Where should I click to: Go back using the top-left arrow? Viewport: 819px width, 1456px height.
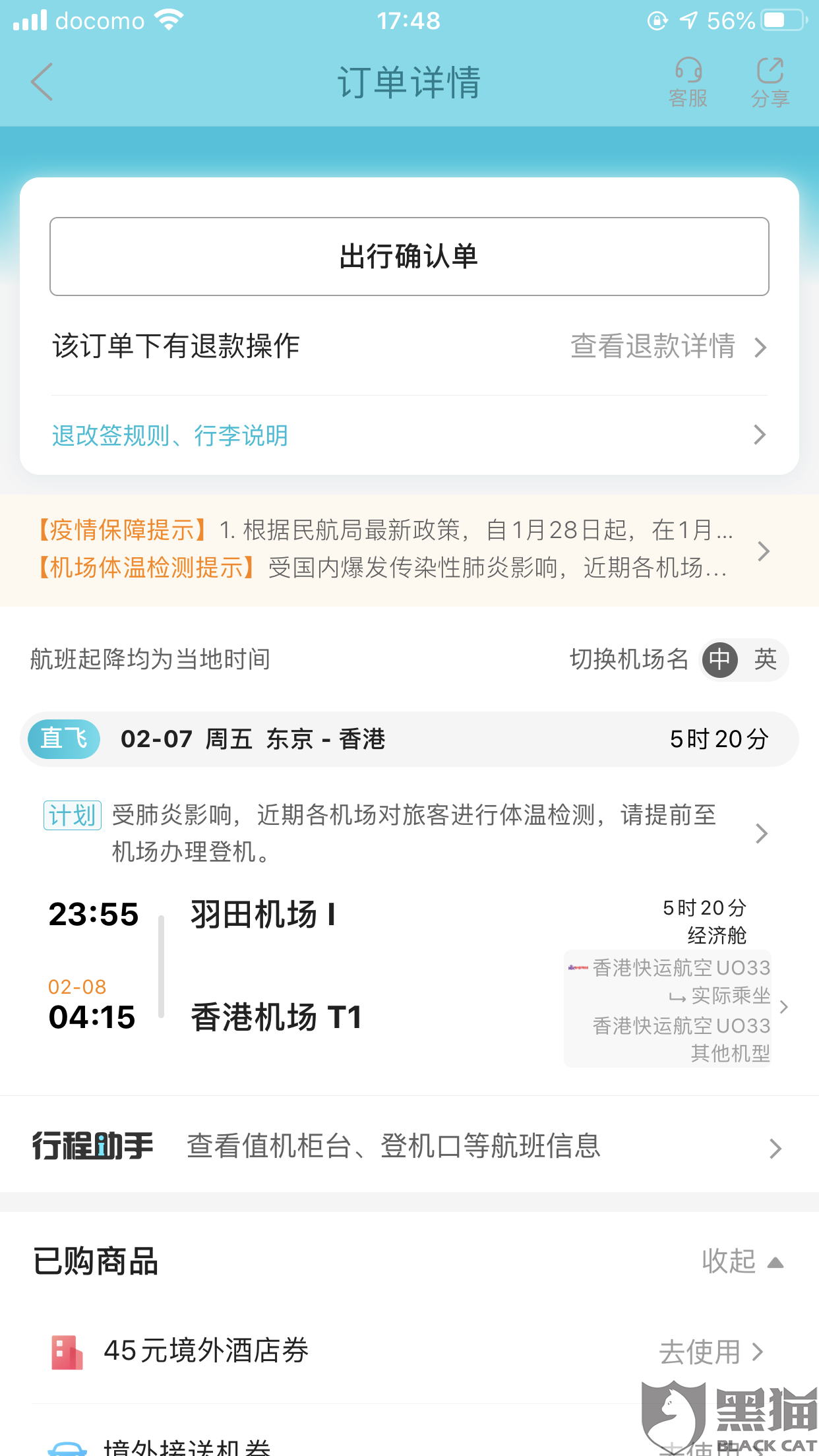[42, 82]
